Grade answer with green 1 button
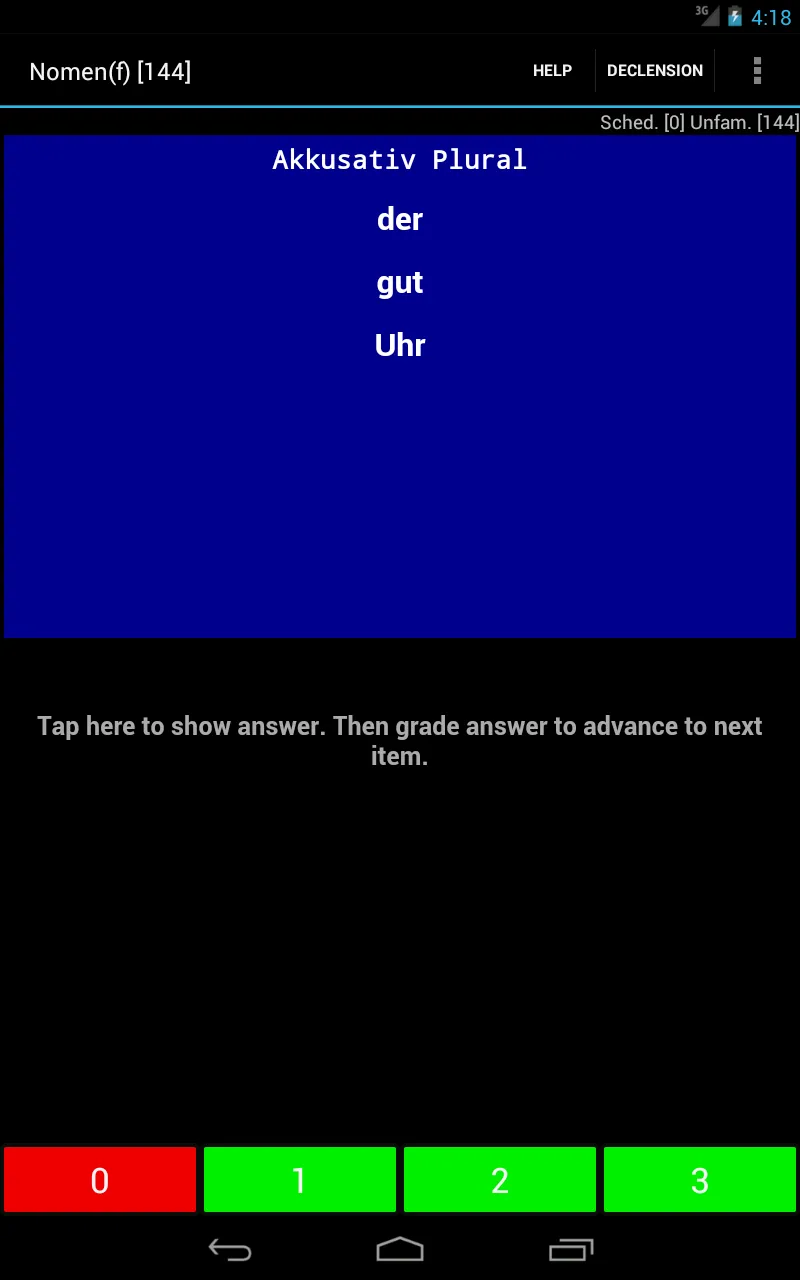The width and height of the screenshot is (800, 1280). pos(300,1180)
